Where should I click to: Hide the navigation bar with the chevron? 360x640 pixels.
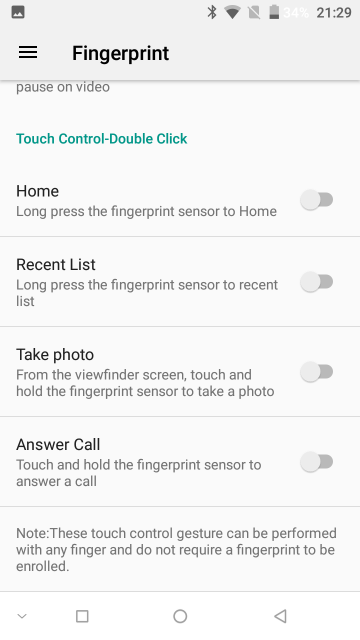pos(22,616)
